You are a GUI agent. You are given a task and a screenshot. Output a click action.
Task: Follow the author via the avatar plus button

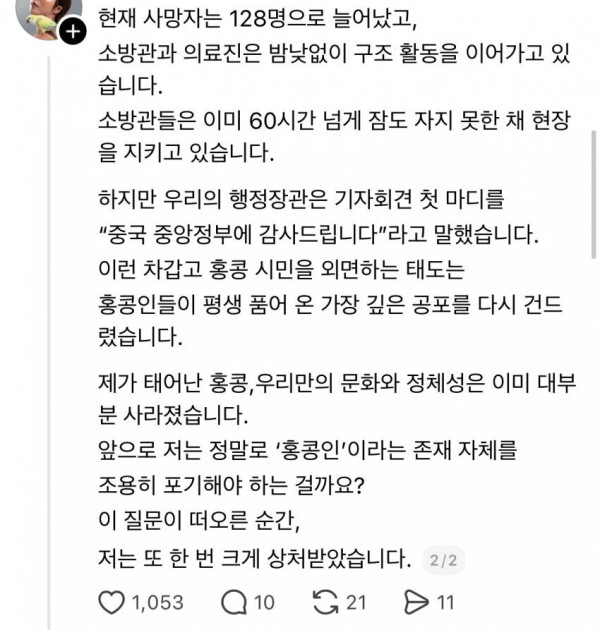tap(72, 32)
